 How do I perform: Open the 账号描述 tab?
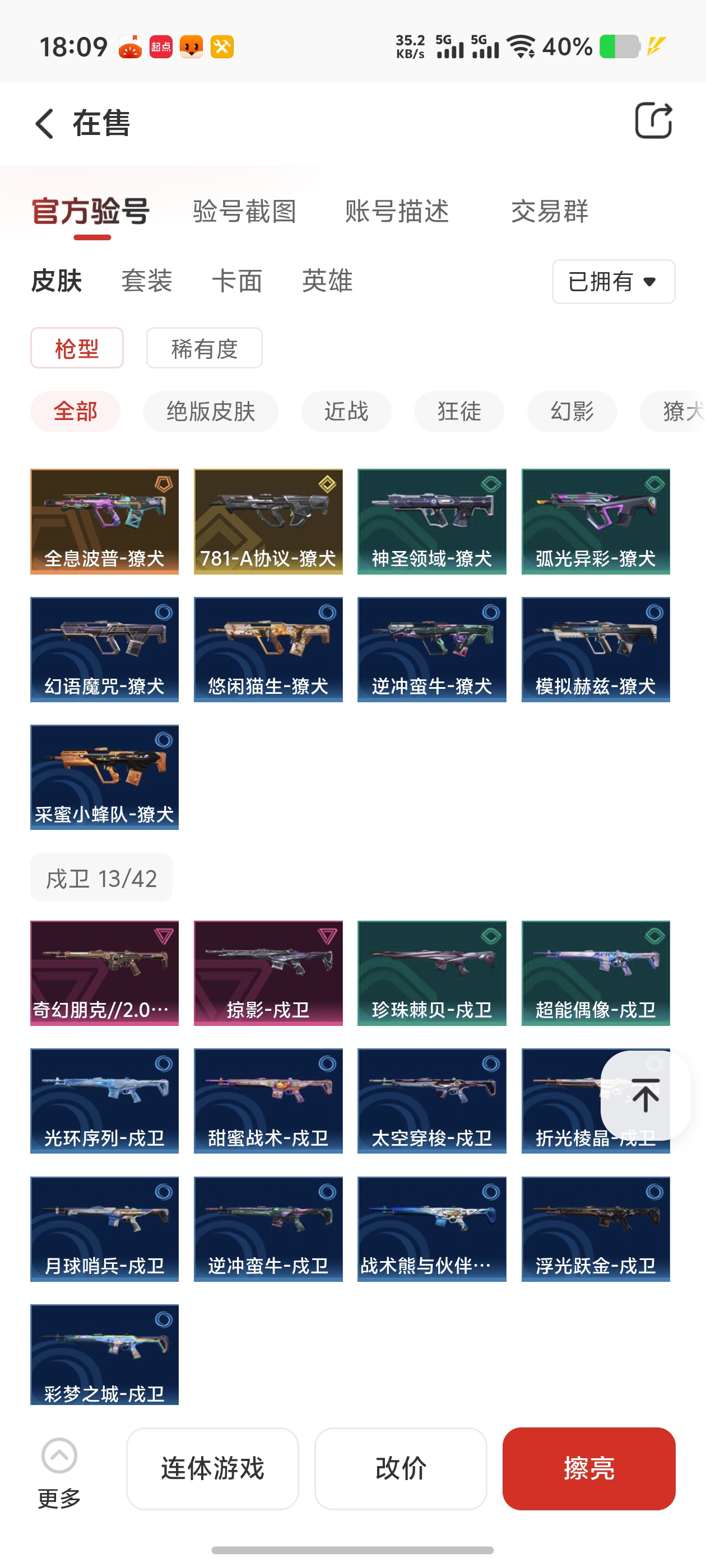click(397, 212)
